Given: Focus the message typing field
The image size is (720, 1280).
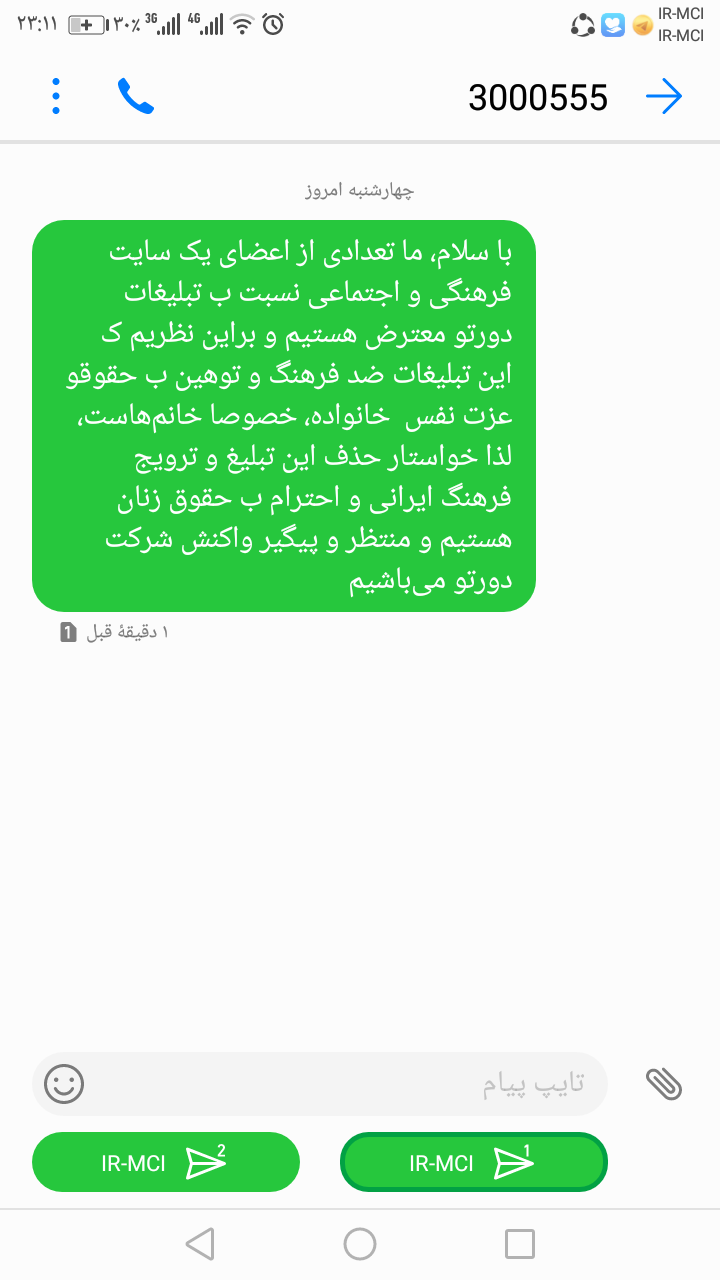Looking at the screenshot, I should click(x=340, y=1084).
